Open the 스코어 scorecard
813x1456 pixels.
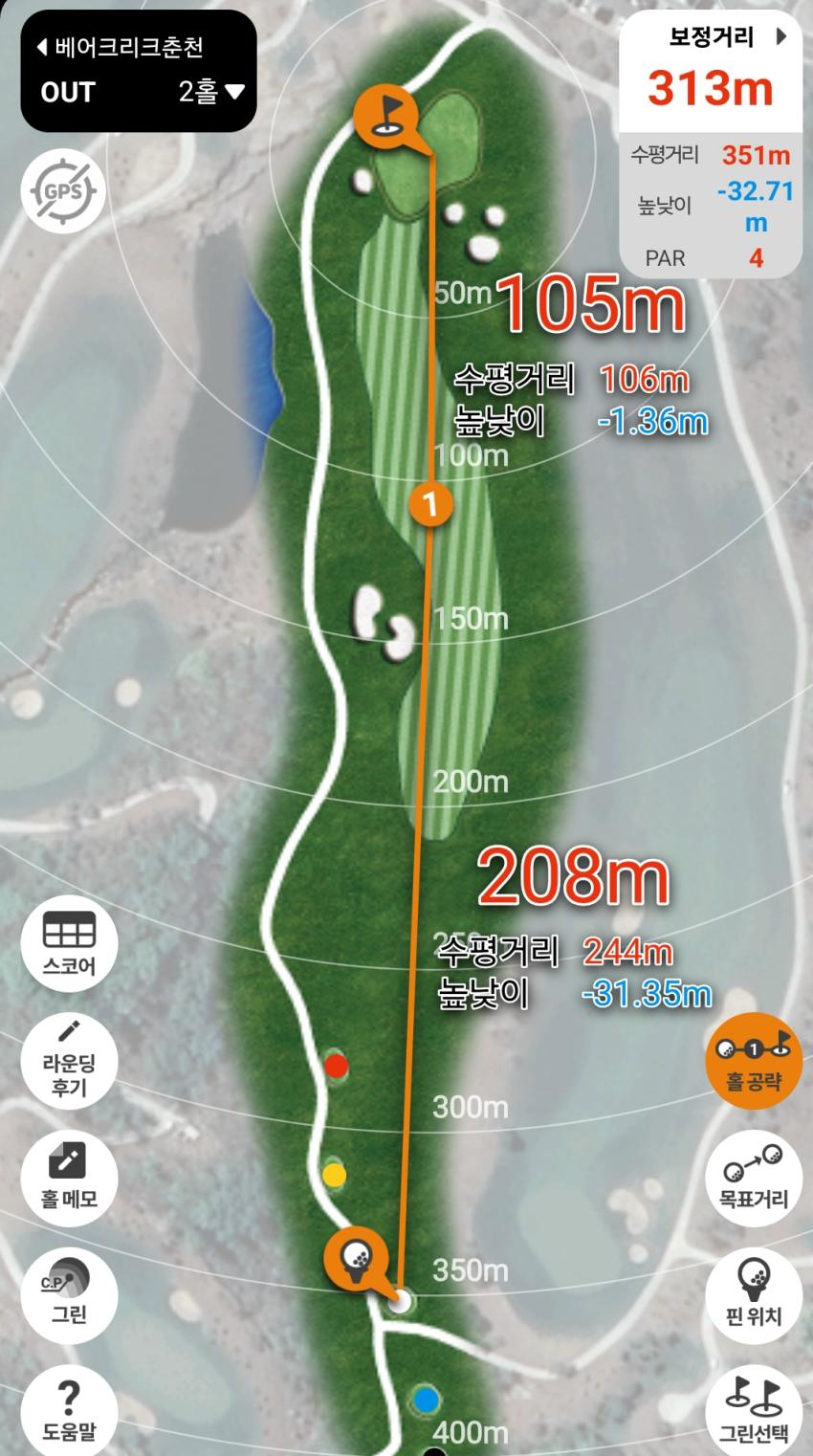click(69, 941)
